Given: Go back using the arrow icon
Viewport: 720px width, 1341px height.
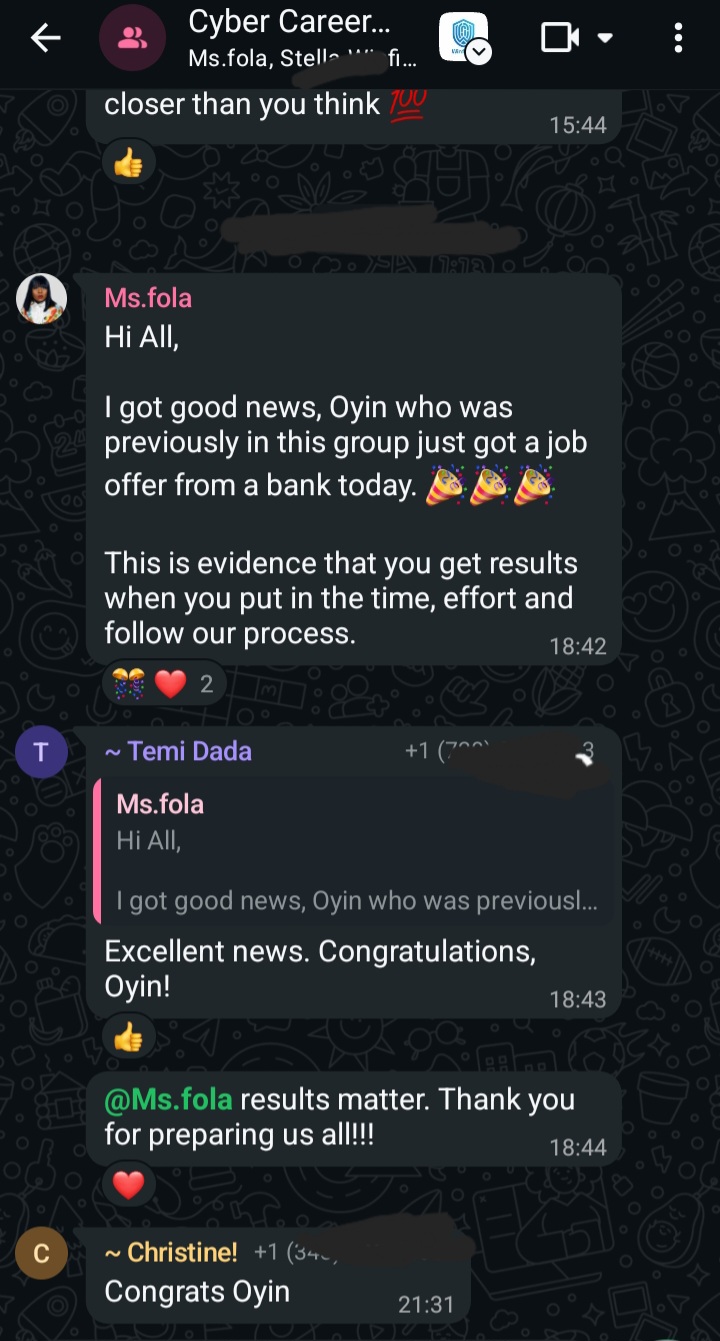Looking at the screenshot, I should coord(45,39).
